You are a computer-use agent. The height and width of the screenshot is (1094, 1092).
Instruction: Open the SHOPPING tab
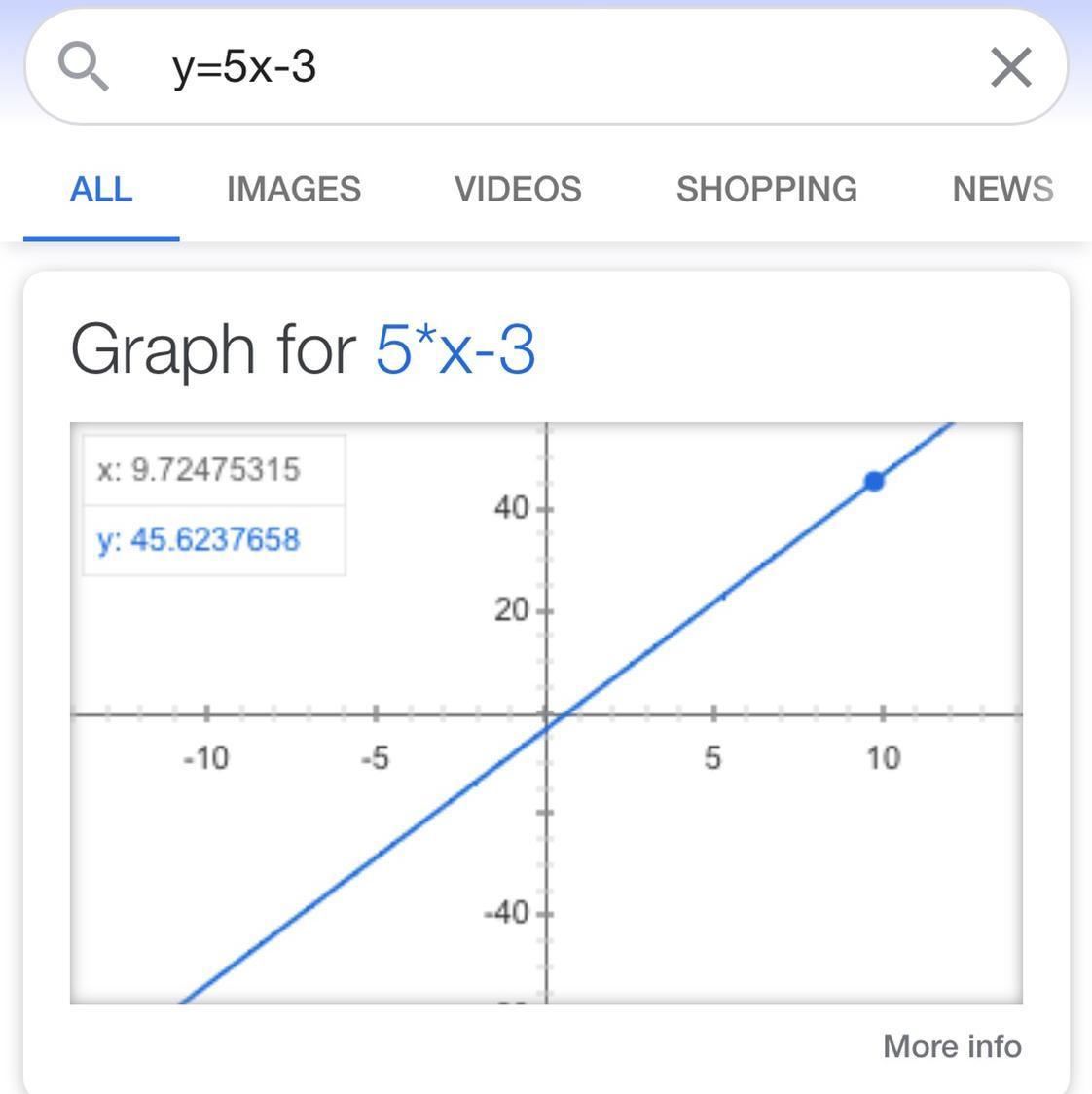coord(767,189)
